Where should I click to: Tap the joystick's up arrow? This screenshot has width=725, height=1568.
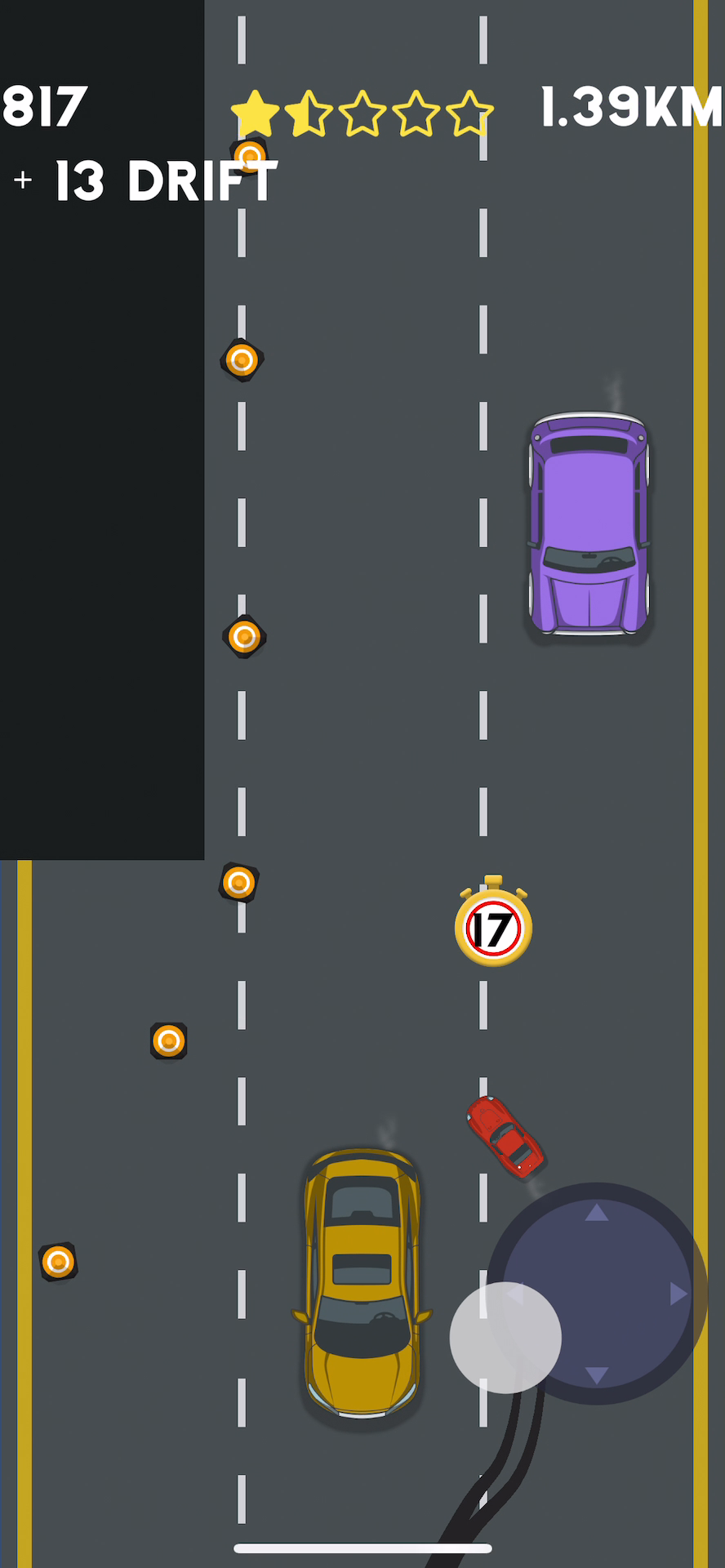(x=597, y=1213)
